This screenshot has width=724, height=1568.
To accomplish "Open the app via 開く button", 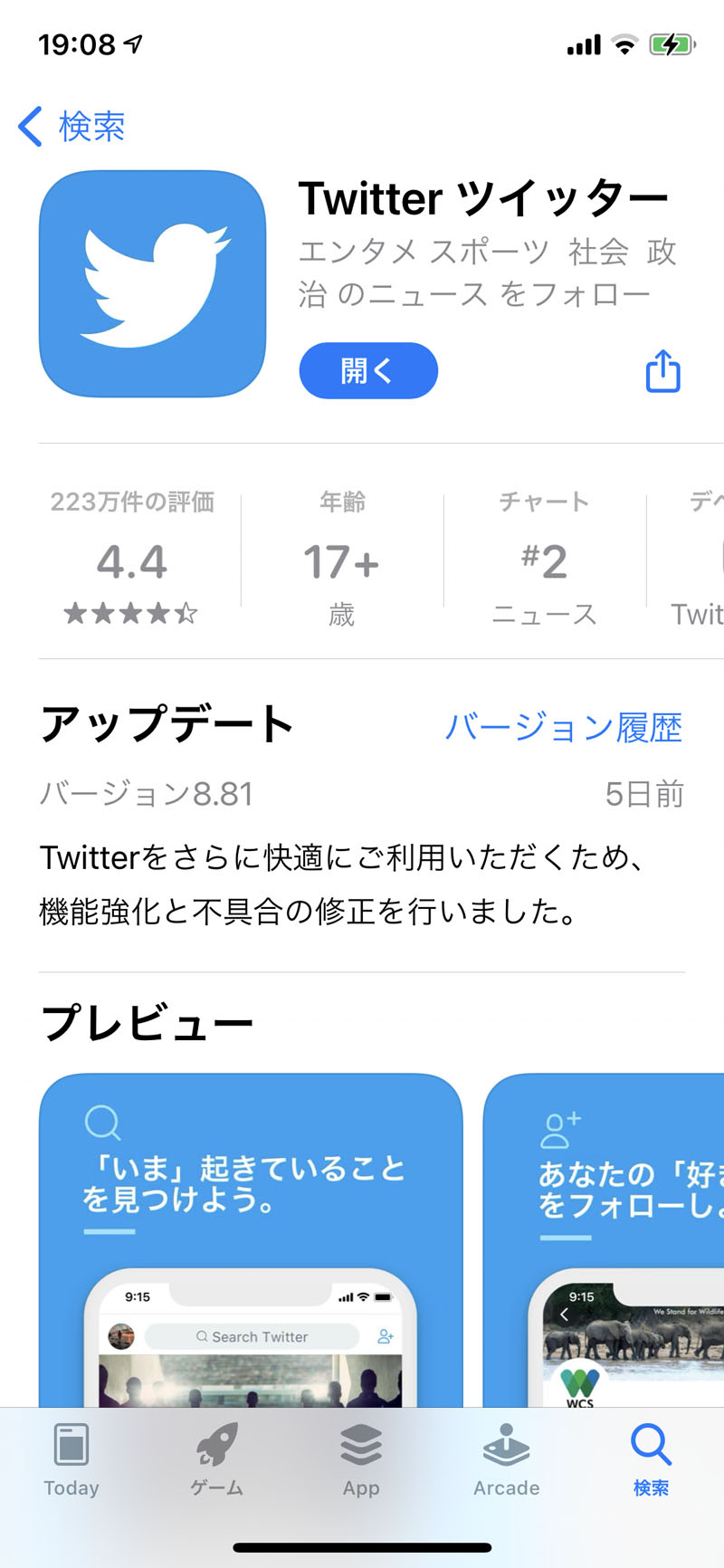I will [367, 370].
